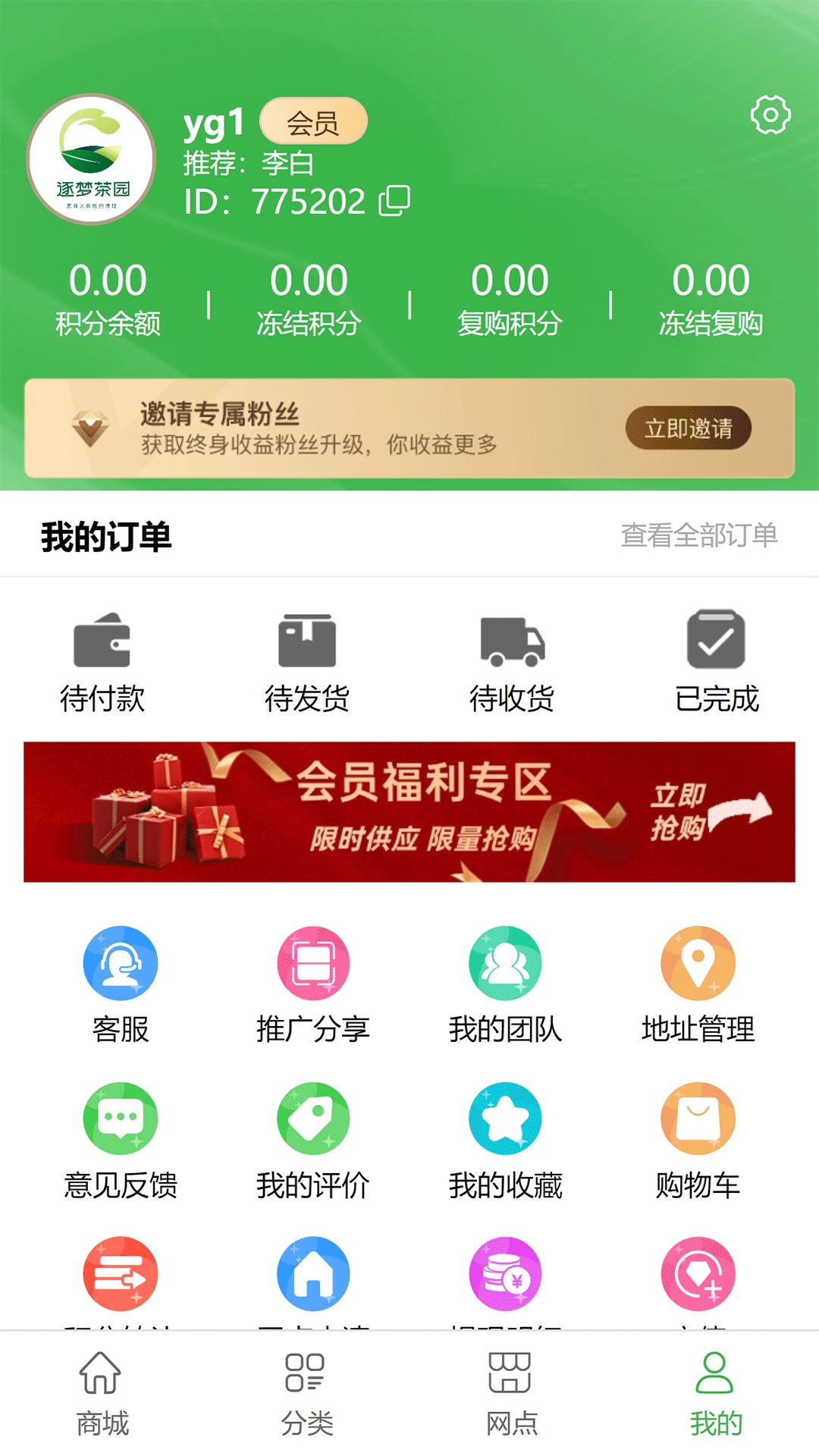Open 已完成 orders

[x=717, y=661]
